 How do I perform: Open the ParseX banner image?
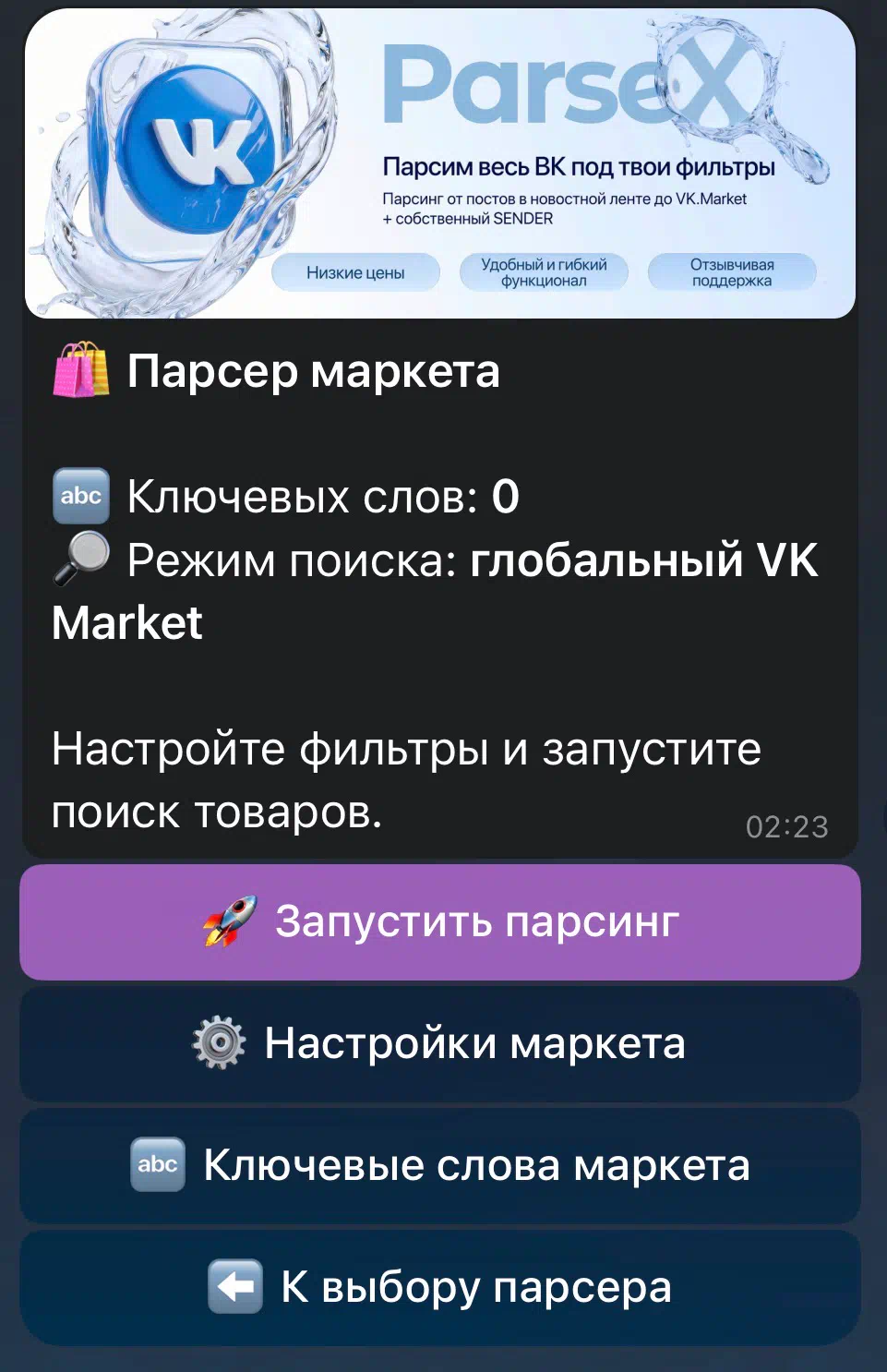point(440,164)
